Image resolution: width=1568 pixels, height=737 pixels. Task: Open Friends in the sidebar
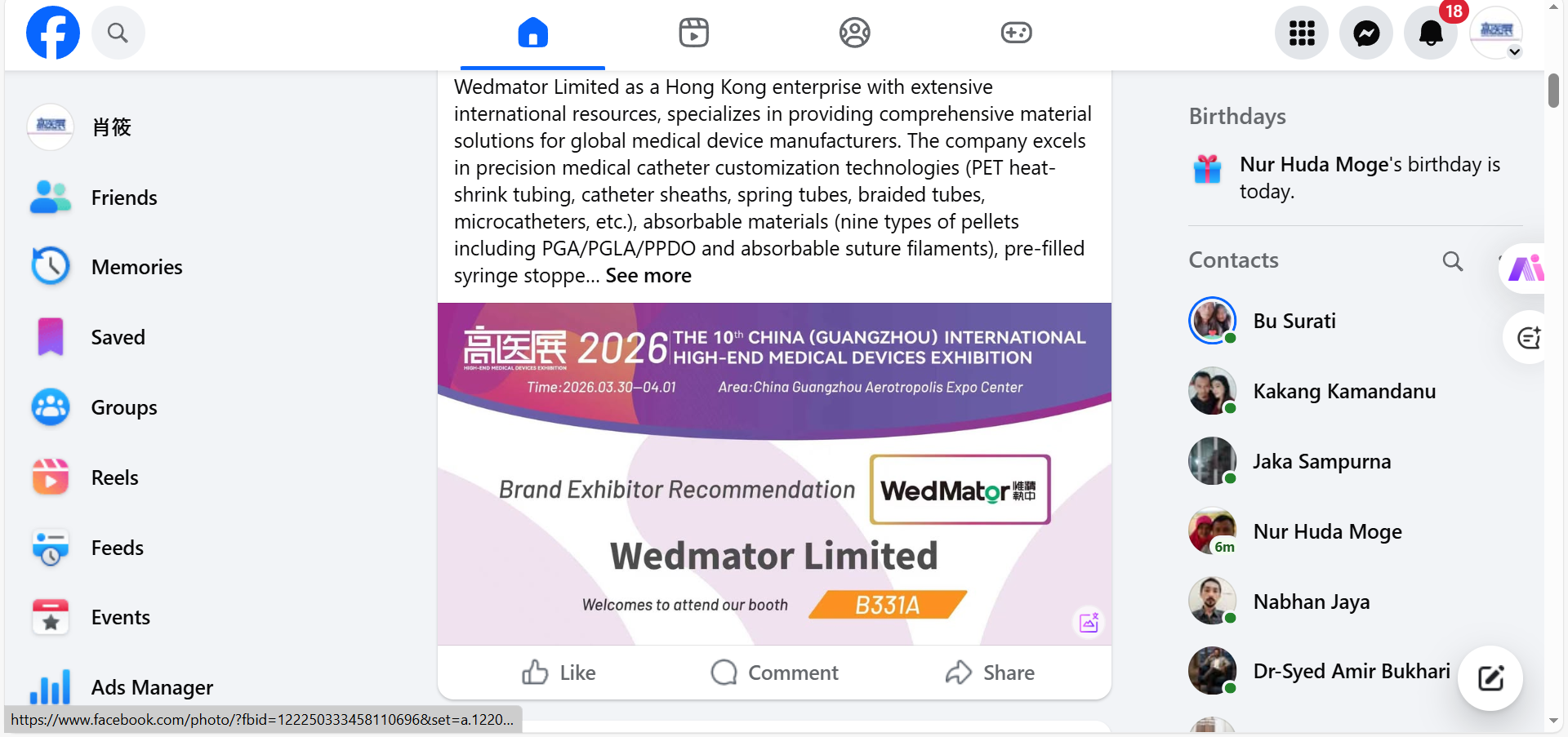(x=123, y=198)
